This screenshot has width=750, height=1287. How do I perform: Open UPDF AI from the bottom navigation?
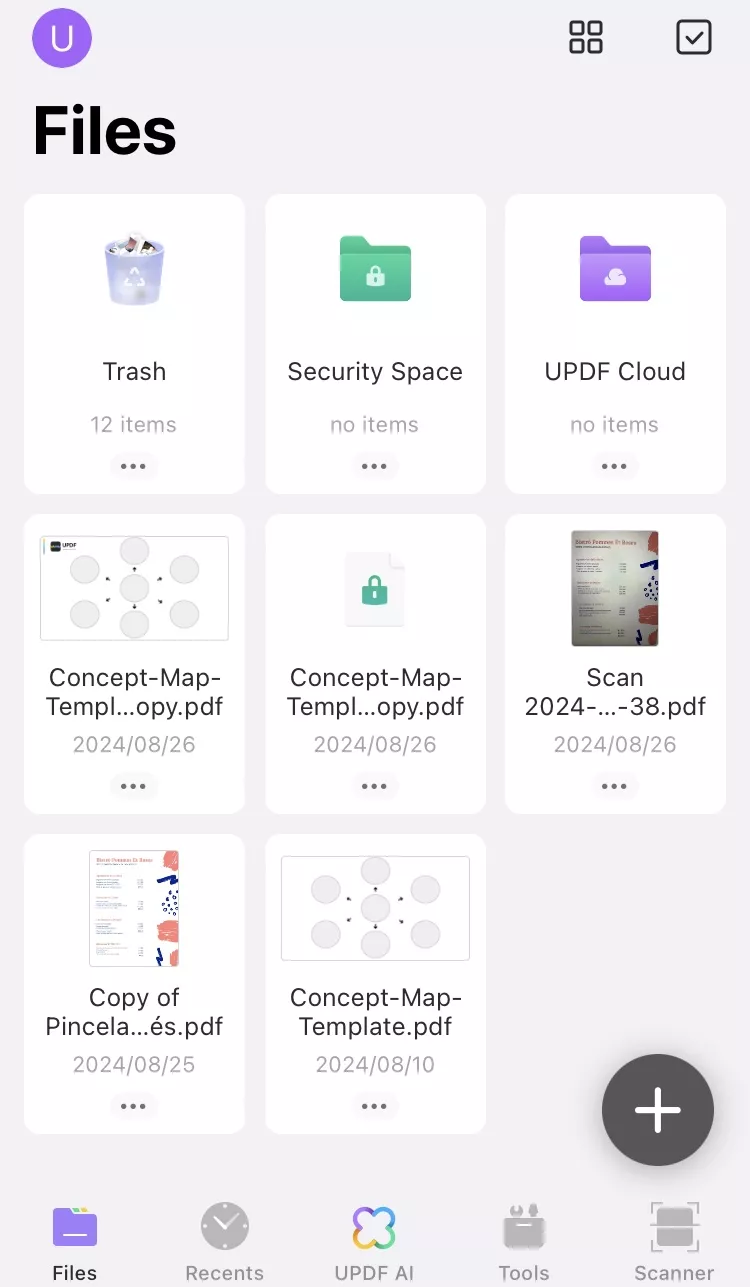[x=373, y=1240]
